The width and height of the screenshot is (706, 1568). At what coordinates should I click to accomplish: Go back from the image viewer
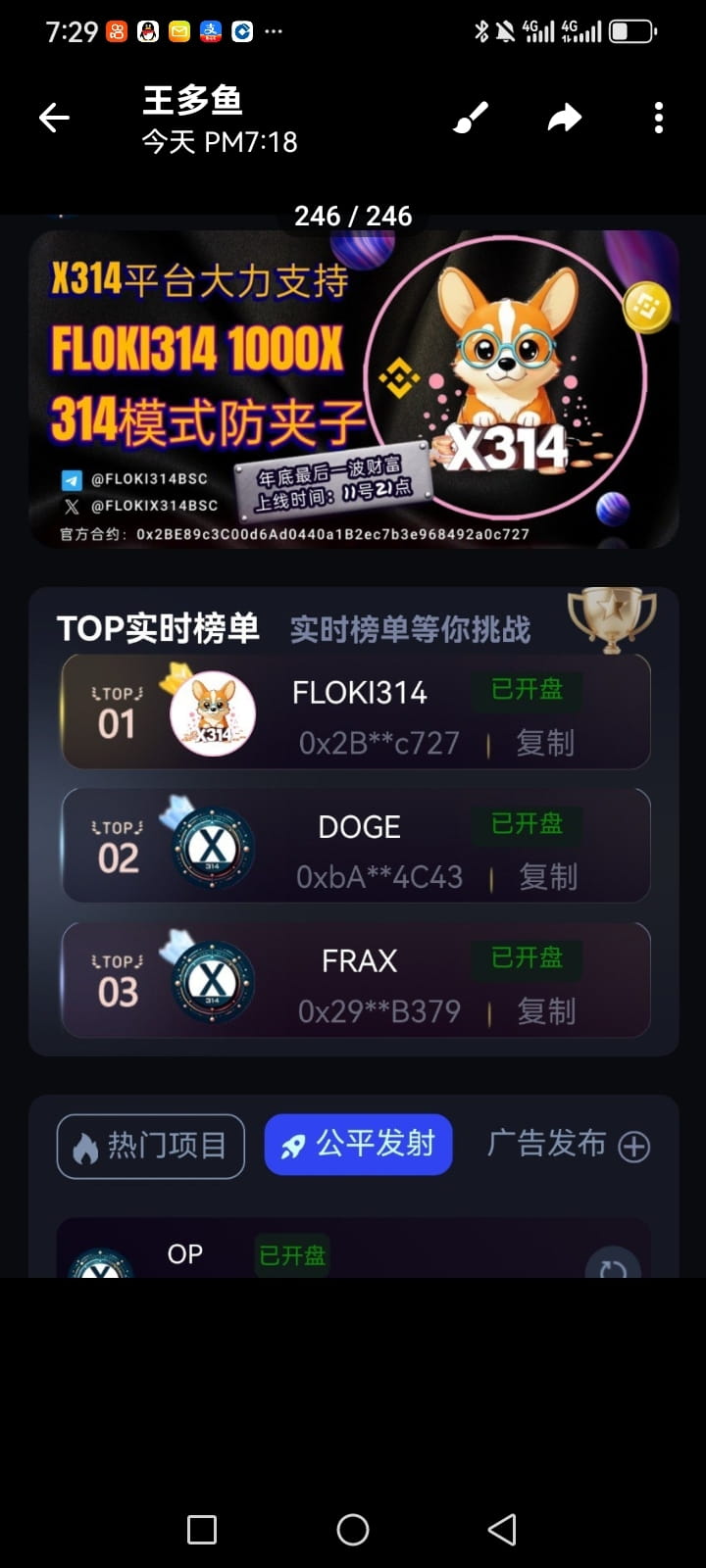point(54,119)
